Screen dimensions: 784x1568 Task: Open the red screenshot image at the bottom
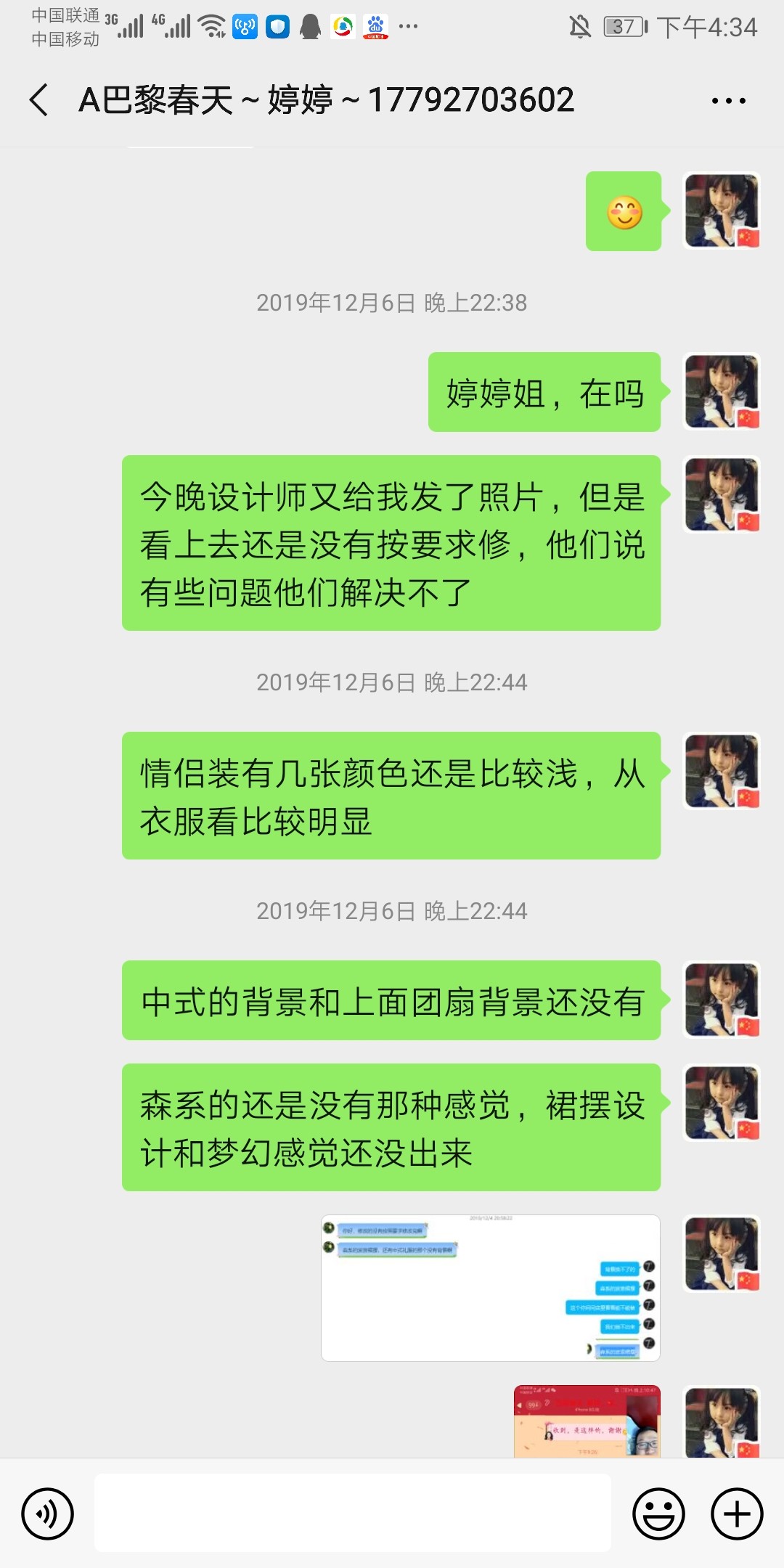(x=587, y=1421)
